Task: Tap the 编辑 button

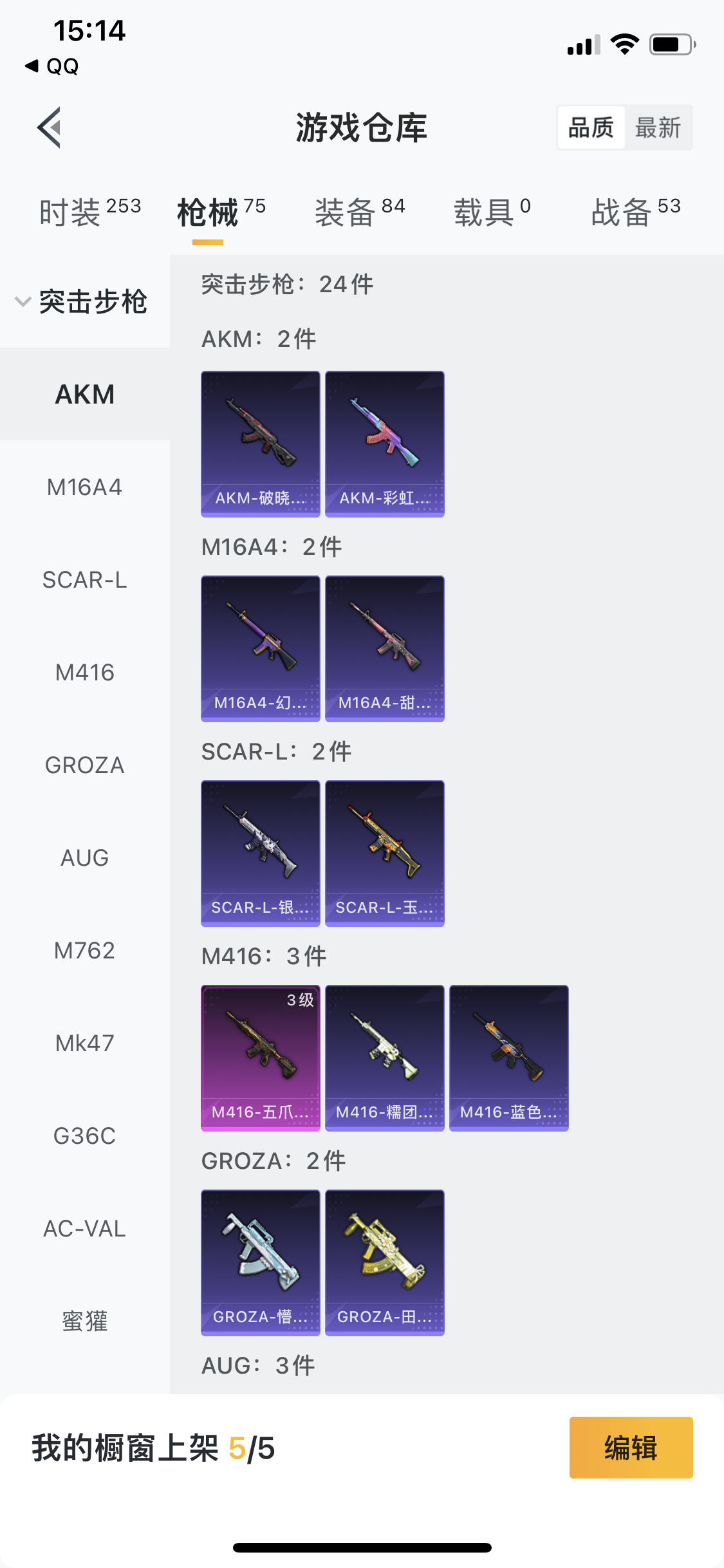Action: click(631, 1448)
